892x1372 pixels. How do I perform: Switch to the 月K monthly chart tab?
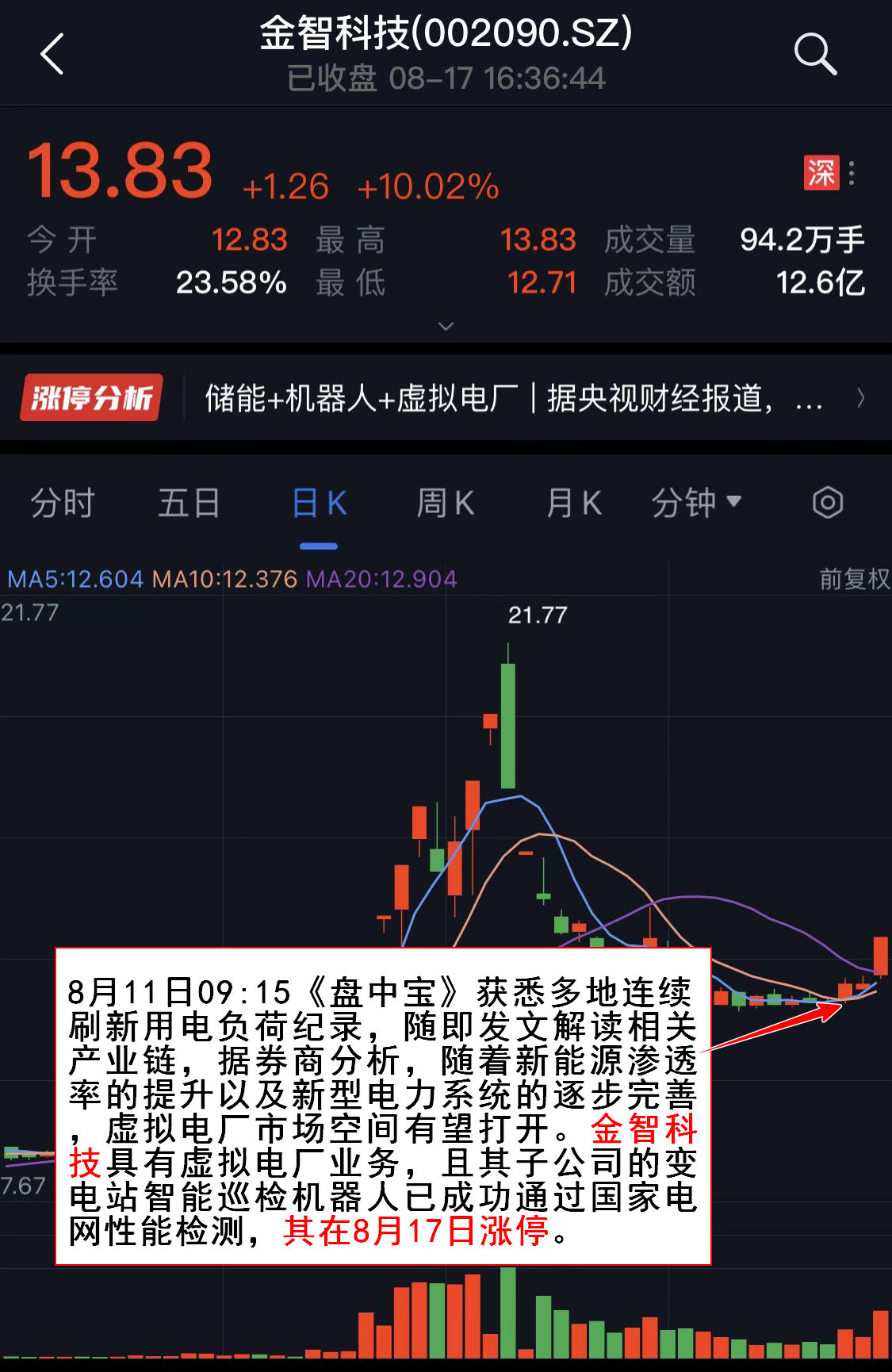573,503
